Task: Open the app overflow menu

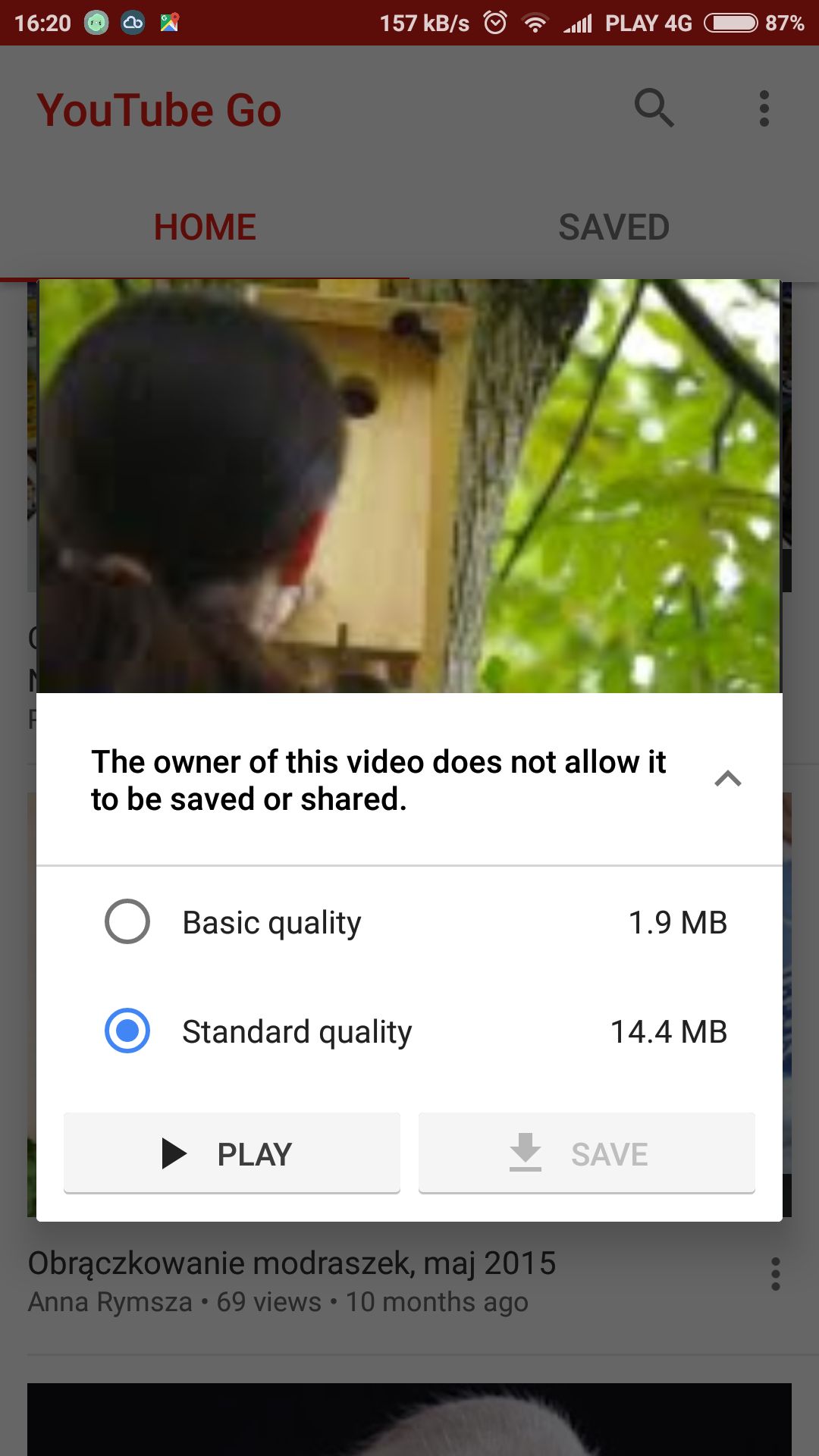Action: (764, 108)
